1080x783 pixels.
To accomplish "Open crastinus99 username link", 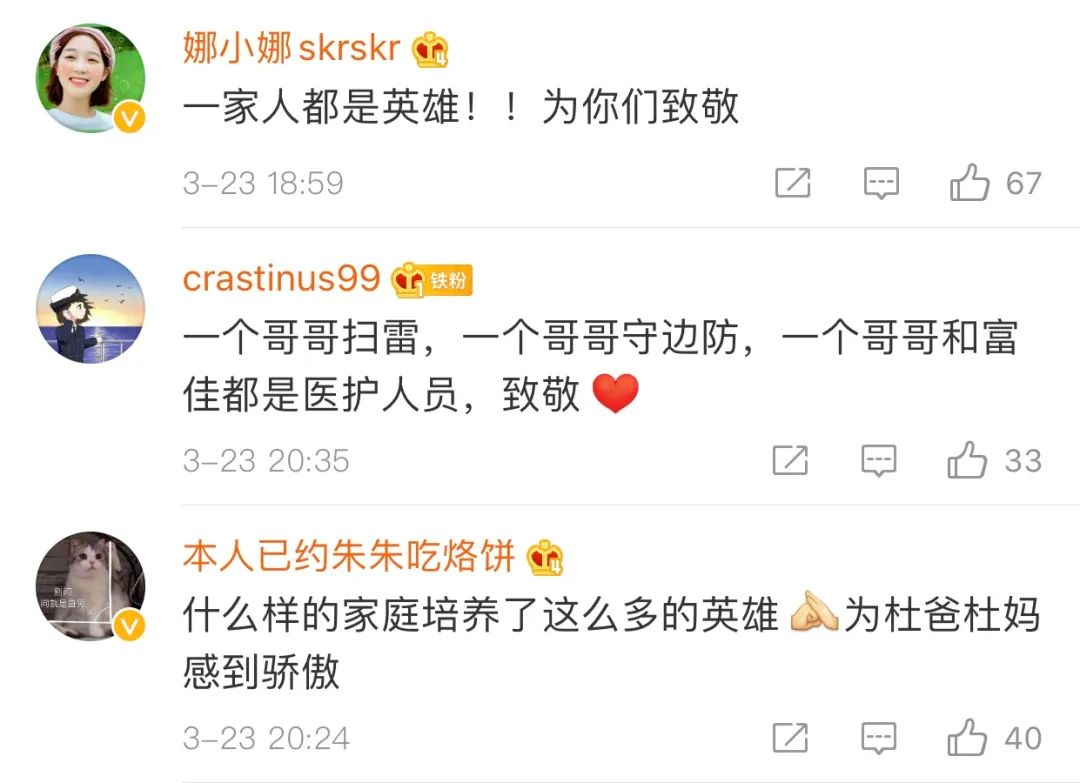I will pyautogui.click(x=281, y=279).
